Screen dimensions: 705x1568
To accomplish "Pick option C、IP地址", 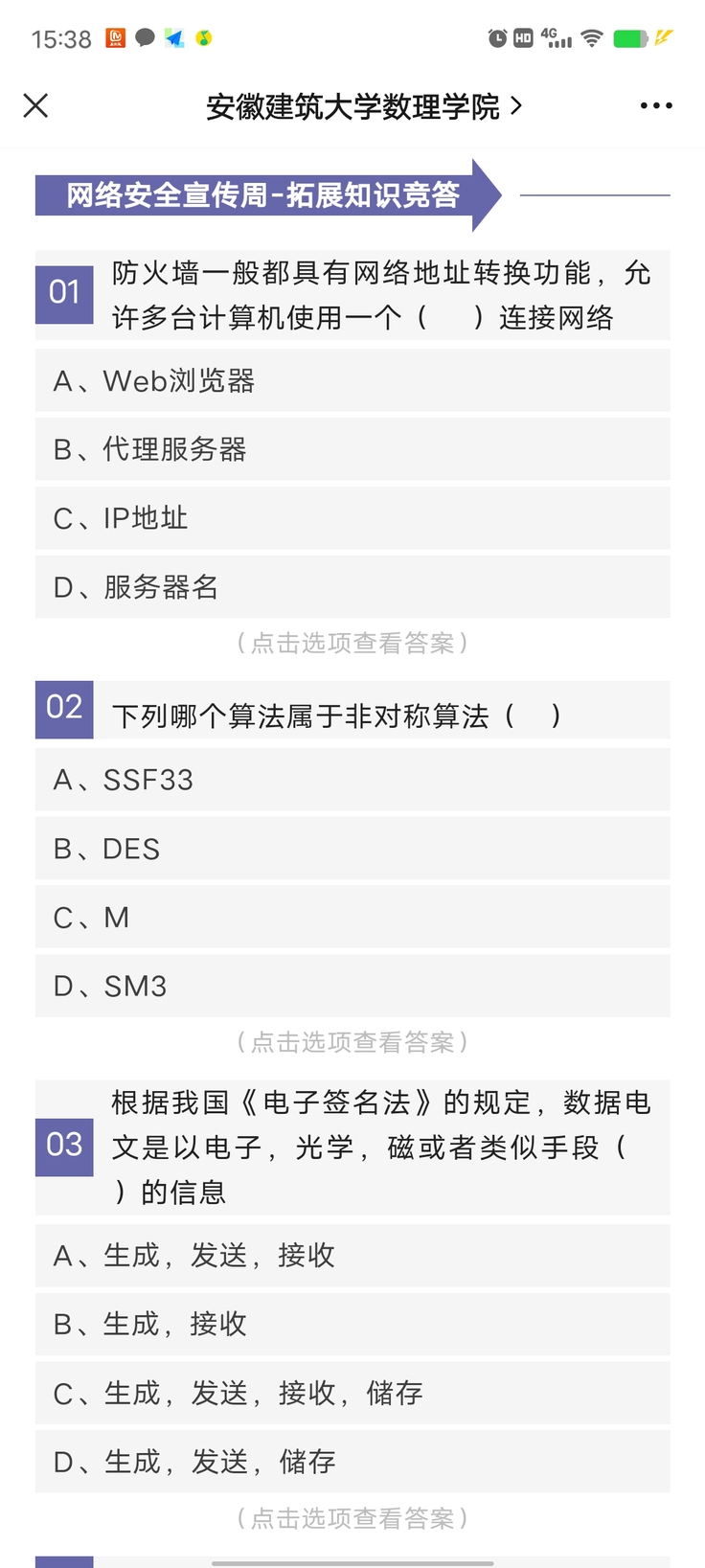I will [x=352, y=518].
